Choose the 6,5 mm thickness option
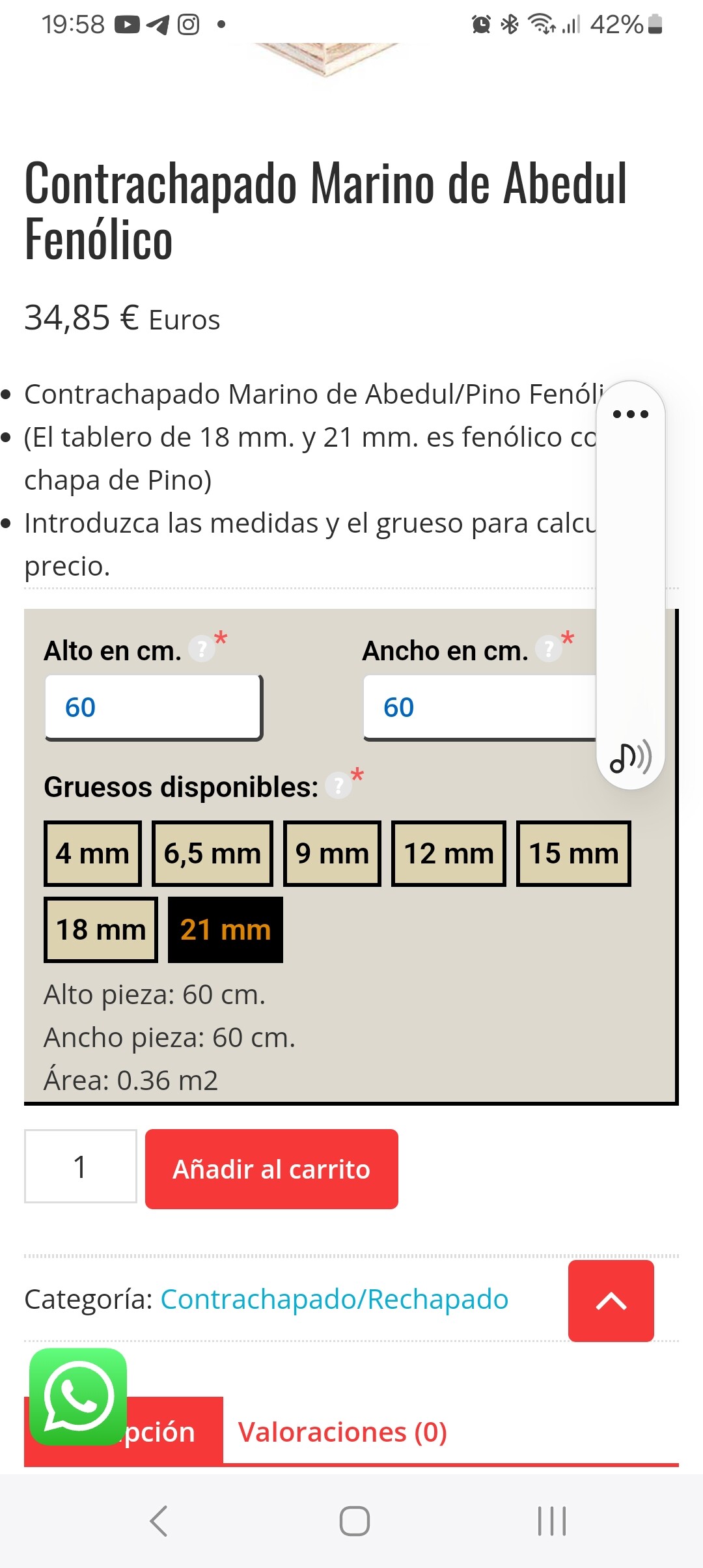The height and width of the screenshot is (1568, 703). (212, 853)
